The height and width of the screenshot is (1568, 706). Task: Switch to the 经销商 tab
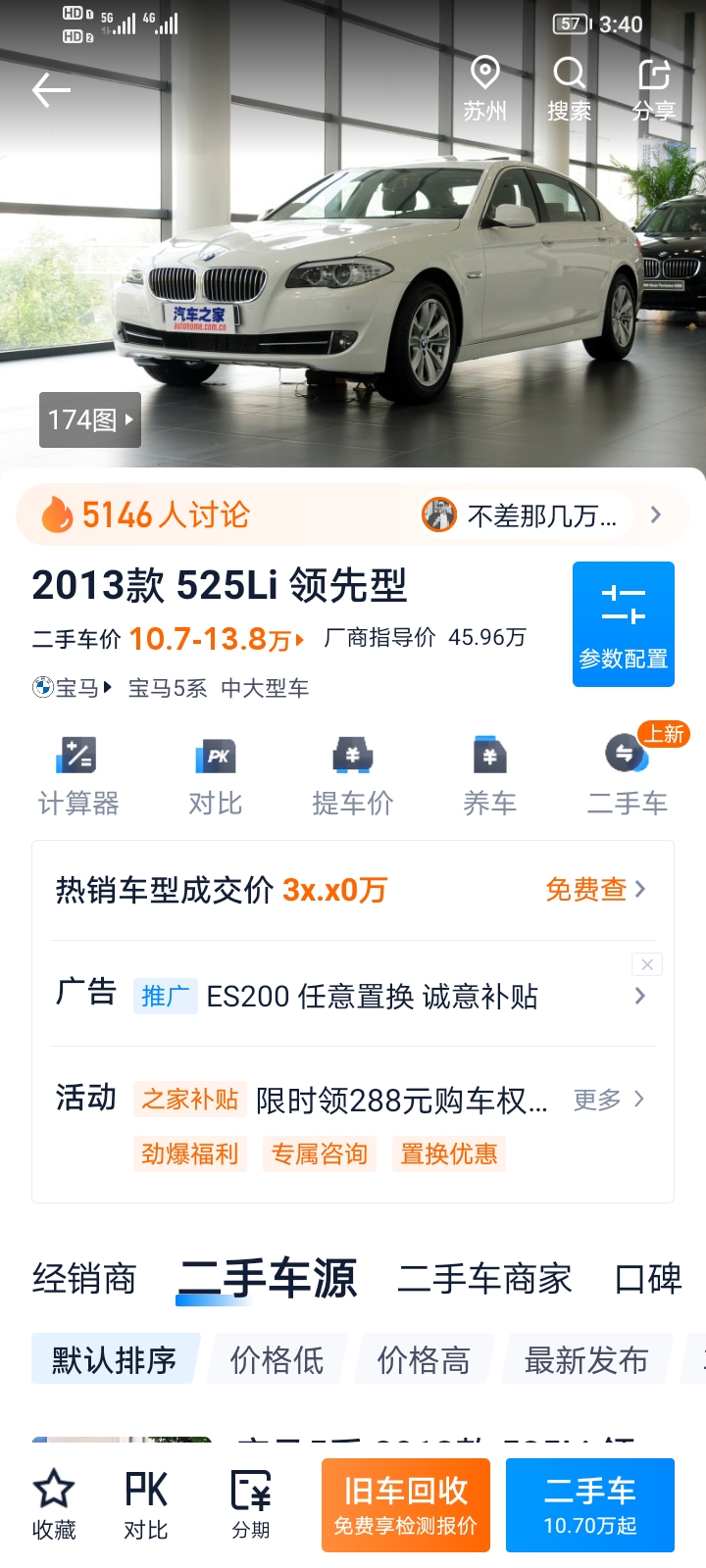coord(84,1279)
